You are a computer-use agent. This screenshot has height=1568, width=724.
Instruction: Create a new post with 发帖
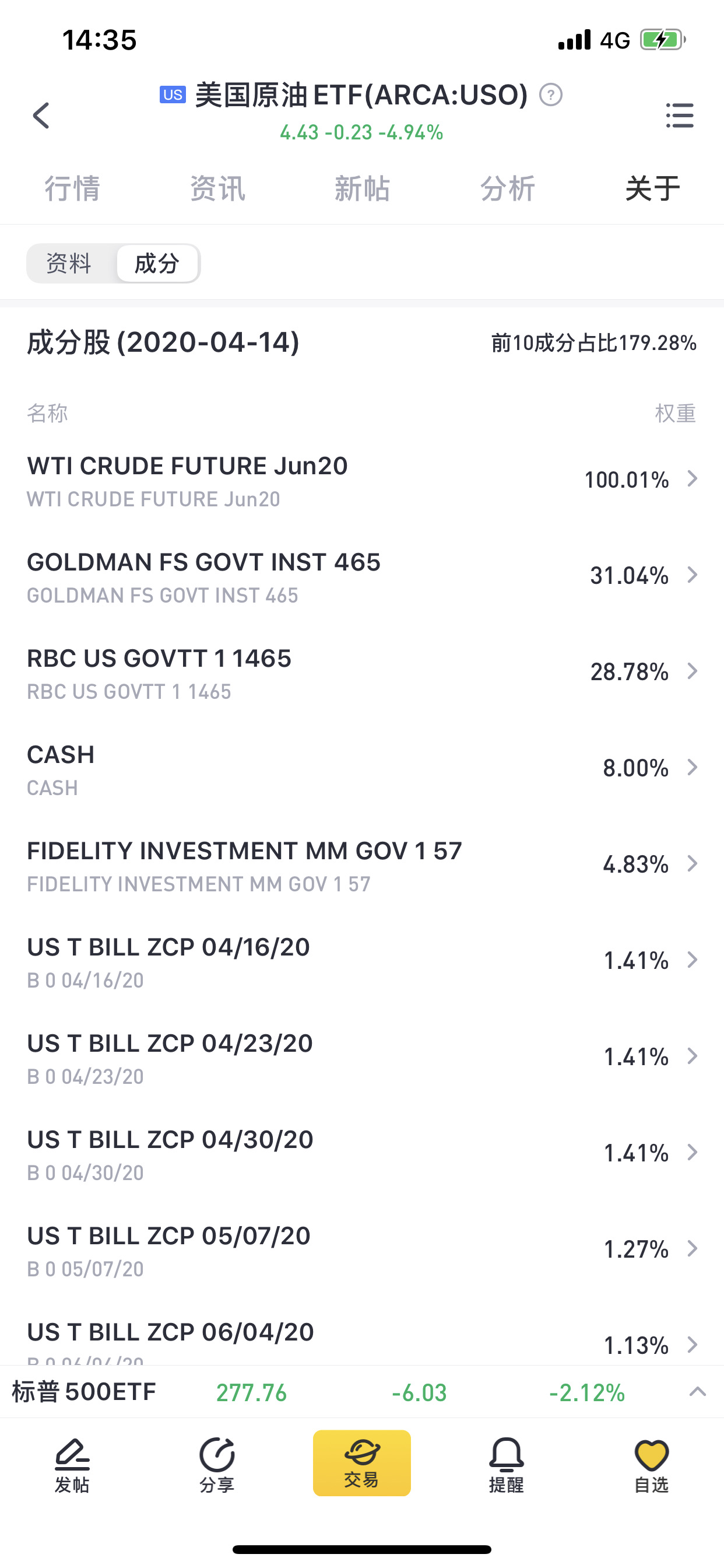point(72,1466)
